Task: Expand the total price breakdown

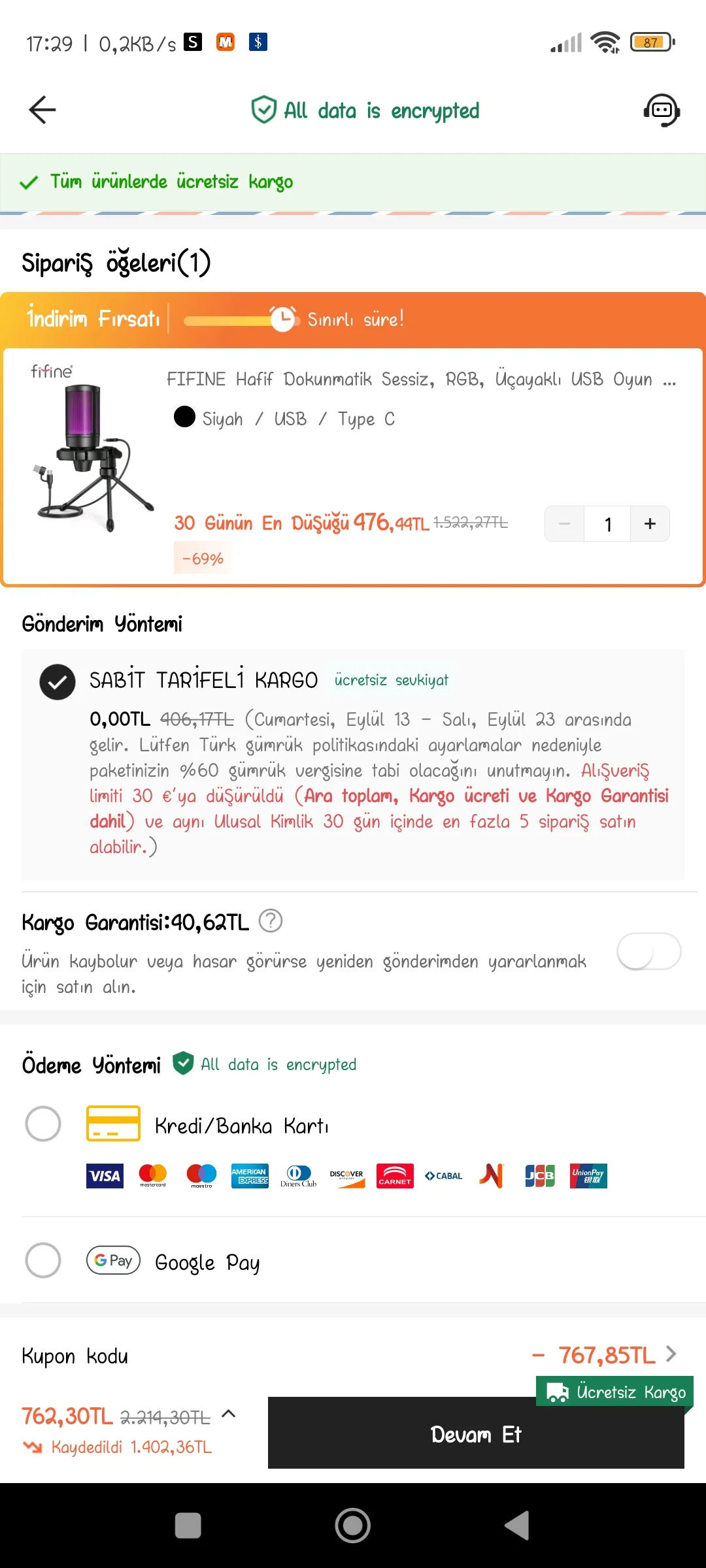Action: coord(228,1414)
